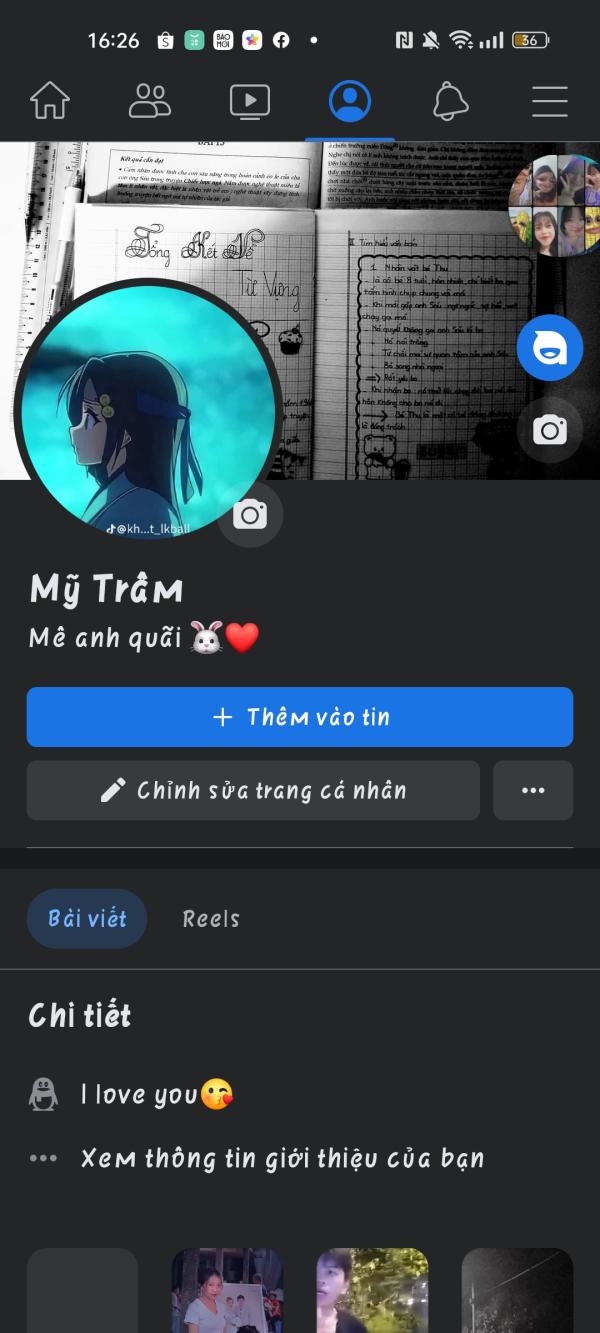The image size is (600, 1333).
Task: View the round profile picture
Action: pyautogui.click(x=147, y=410)
